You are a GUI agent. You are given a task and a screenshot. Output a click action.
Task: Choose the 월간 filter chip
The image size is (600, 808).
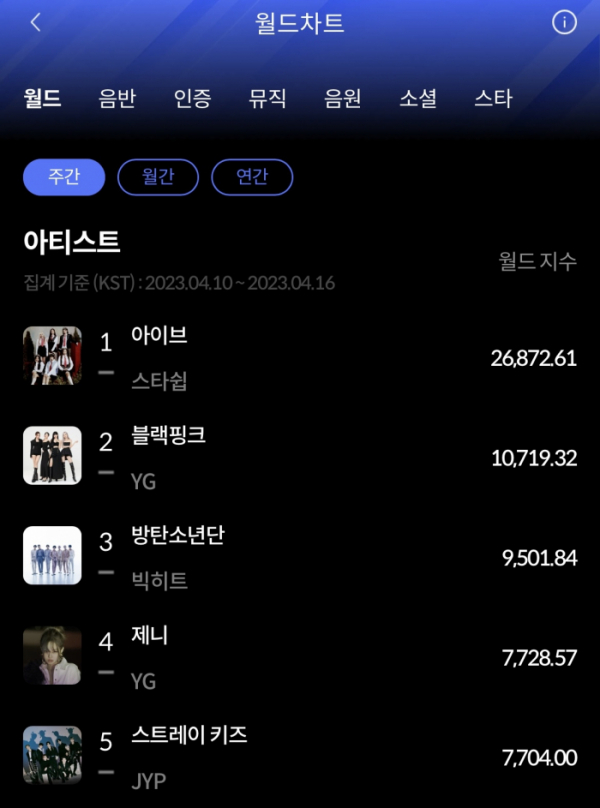pos(158,177)
